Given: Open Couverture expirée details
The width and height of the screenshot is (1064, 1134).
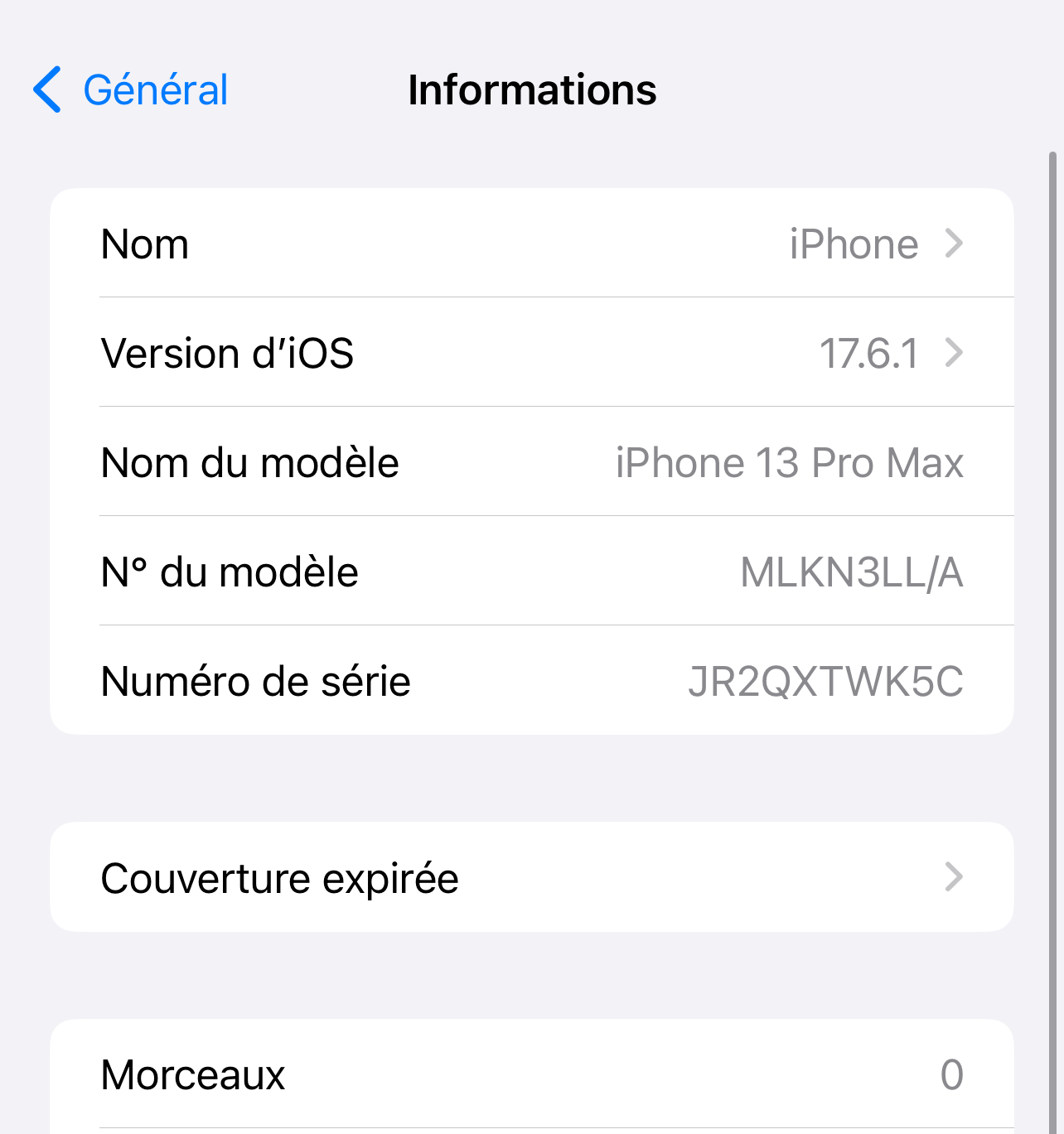Looking at the screenshot, I should [x=531, y=878].
